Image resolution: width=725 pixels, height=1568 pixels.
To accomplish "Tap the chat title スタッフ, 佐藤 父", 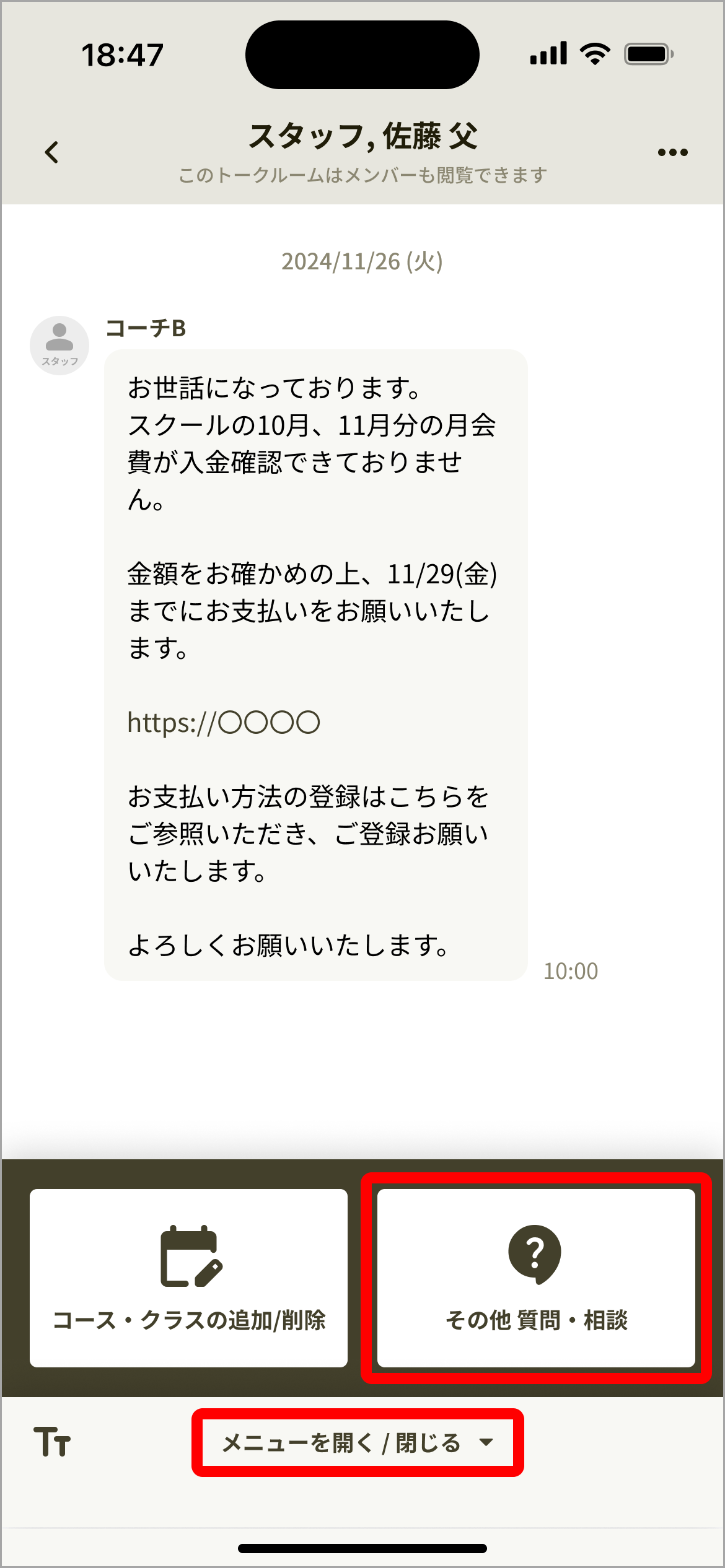I will point(362,136).
